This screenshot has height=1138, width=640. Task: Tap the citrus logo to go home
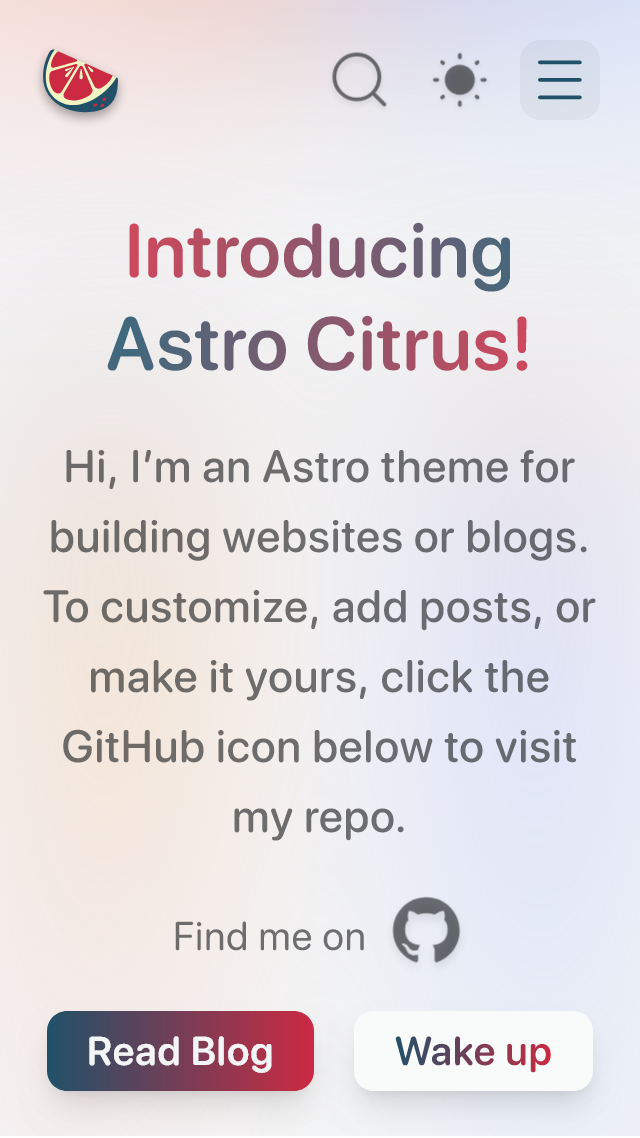[x=80, y=81]
